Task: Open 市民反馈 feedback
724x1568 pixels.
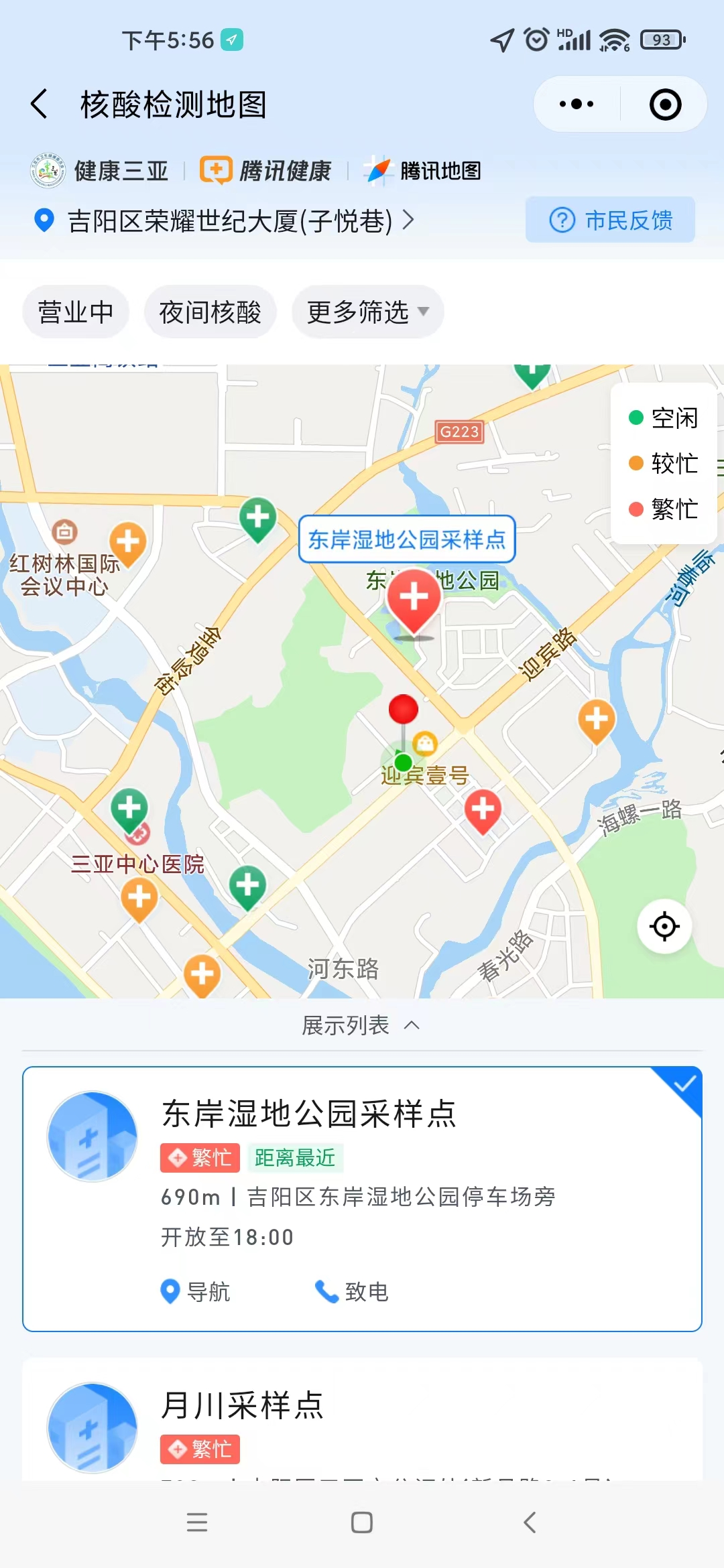Action: pos(610,220)
